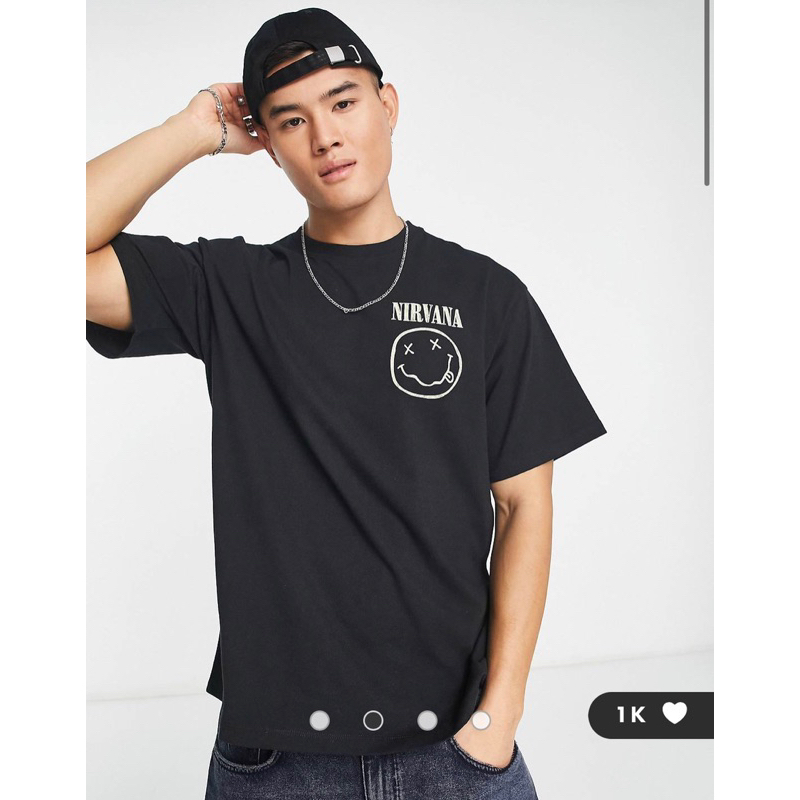
Task: Save this Nirvana tee with the heart button
Action: (x=675, y=714)
